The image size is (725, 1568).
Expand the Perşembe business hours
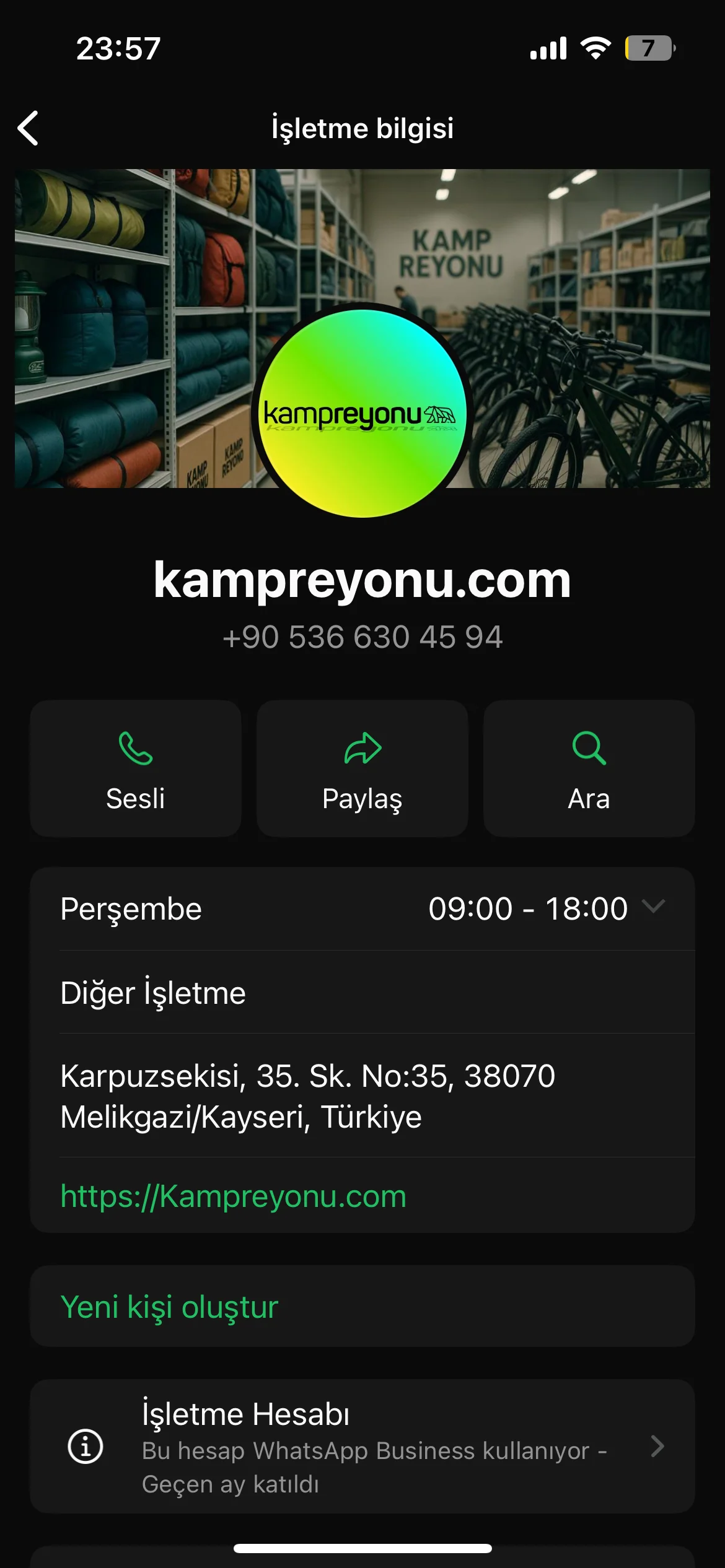pos(652,908)
